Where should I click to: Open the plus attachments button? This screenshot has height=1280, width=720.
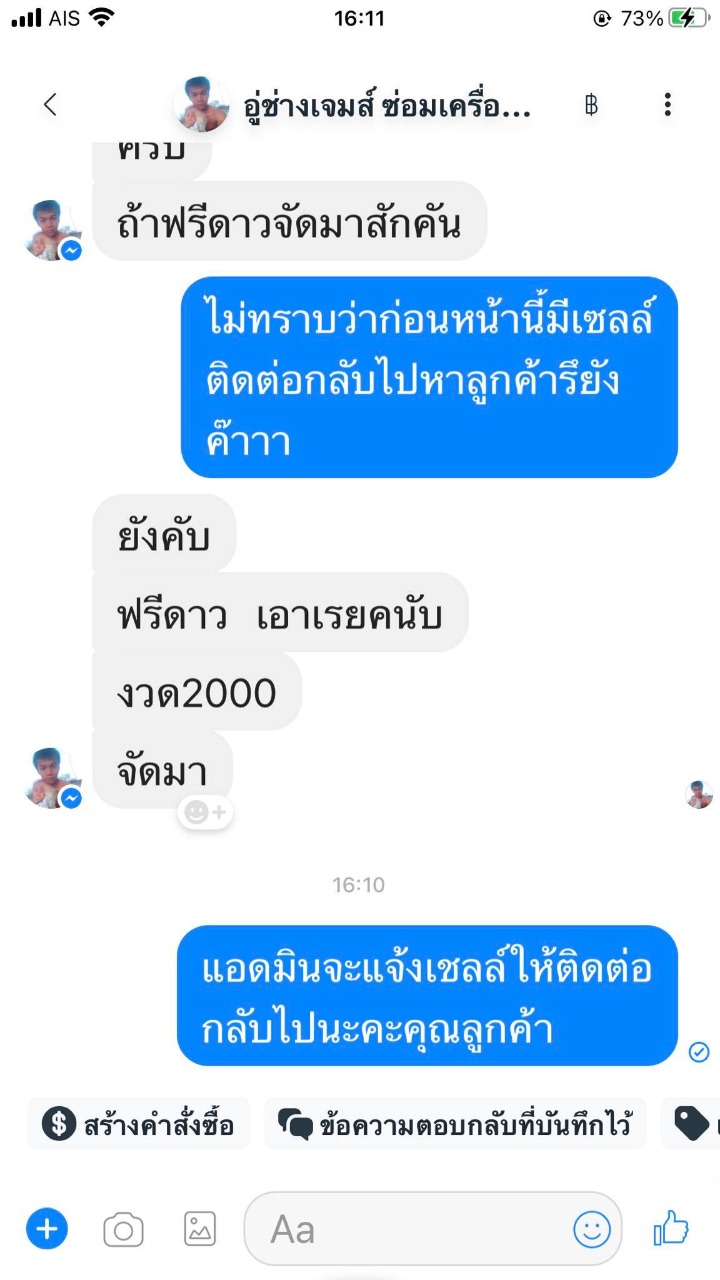[x=47, y=1228]
